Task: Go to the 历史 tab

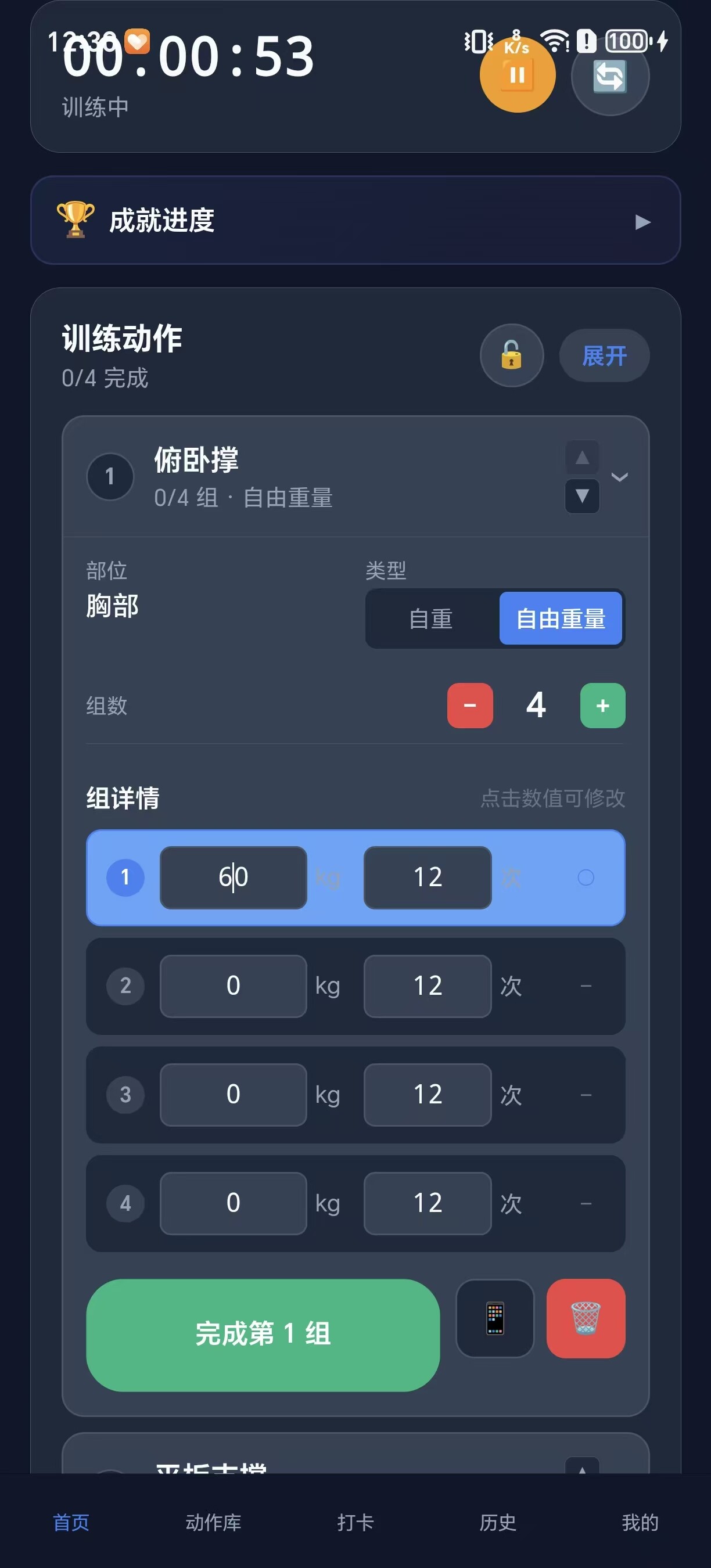Action: 497,1522
